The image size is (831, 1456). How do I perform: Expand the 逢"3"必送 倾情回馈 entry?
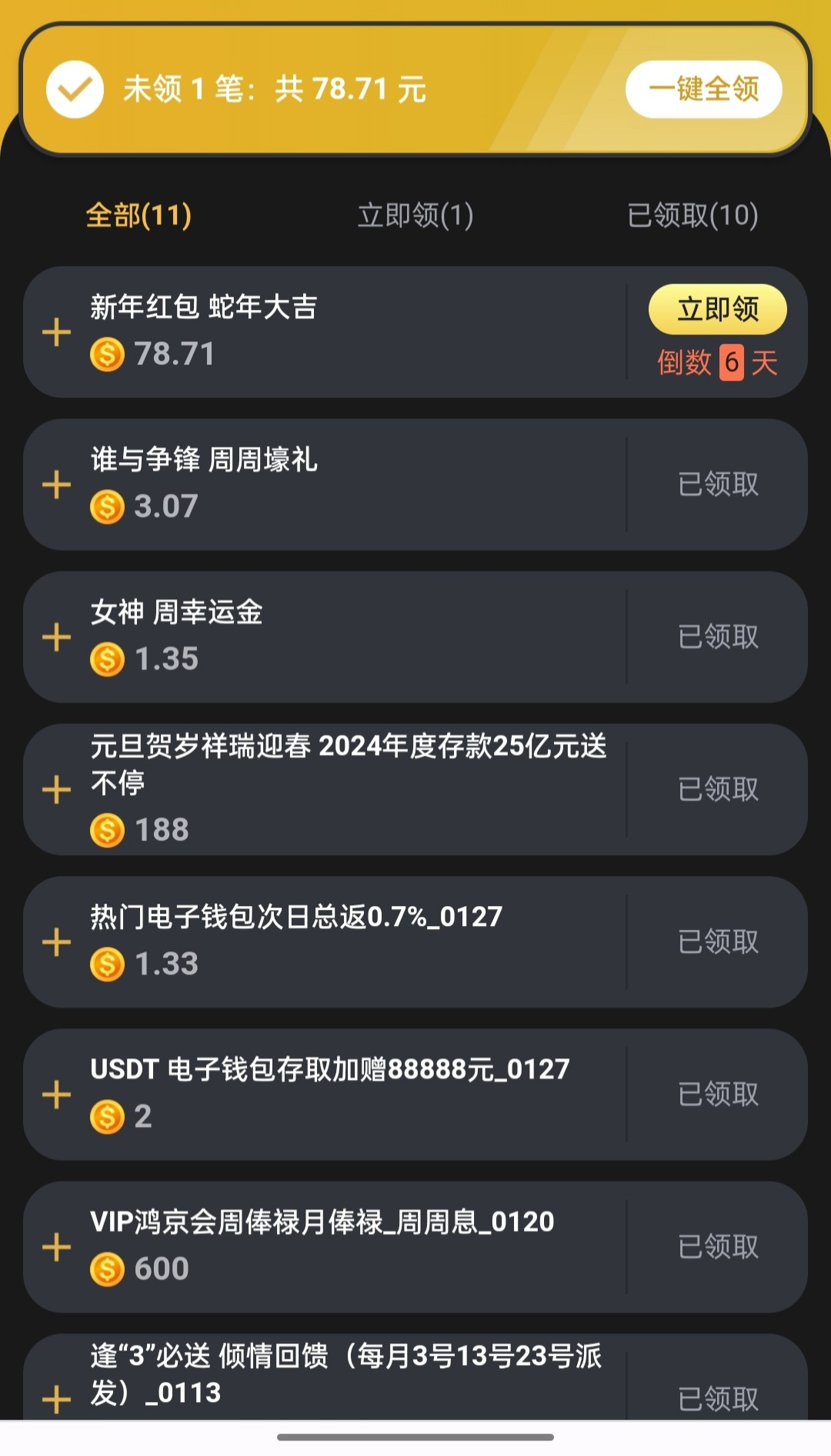(56, 1399)
